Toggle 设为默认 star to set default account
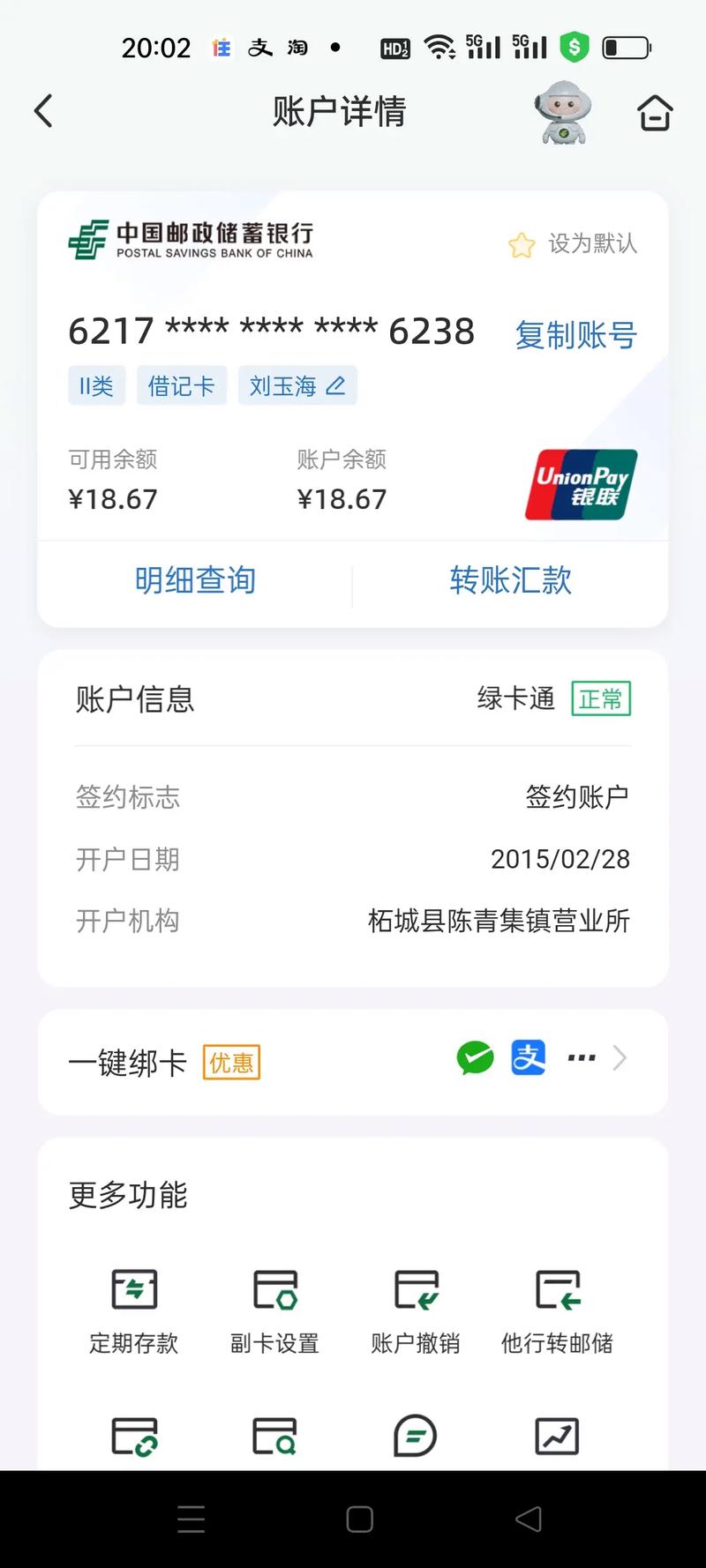The image size is (706, 1568). pyautogui.click(x=522, y=245)
